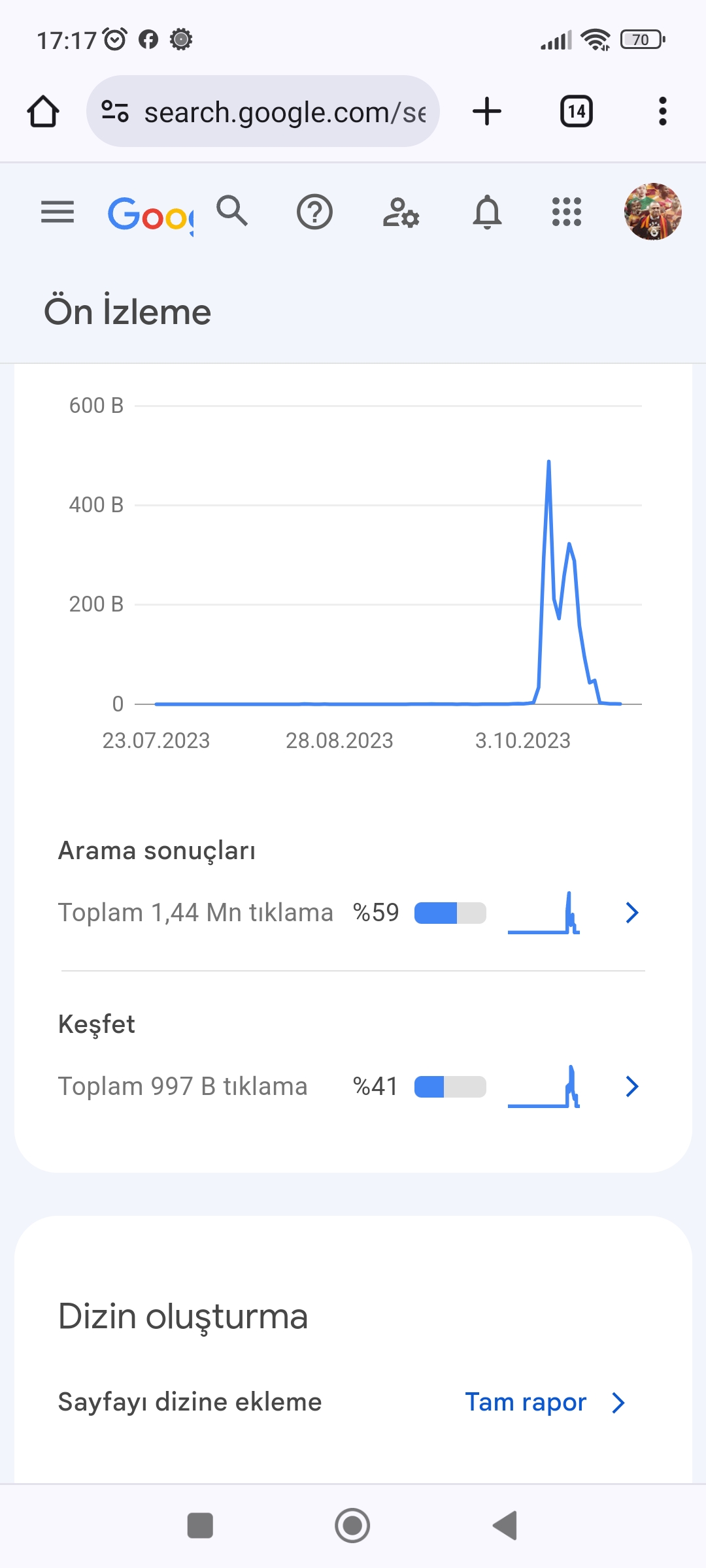Open the help question mark
Viewport: 706px width, 1568px height.
(x=314, y=212)
